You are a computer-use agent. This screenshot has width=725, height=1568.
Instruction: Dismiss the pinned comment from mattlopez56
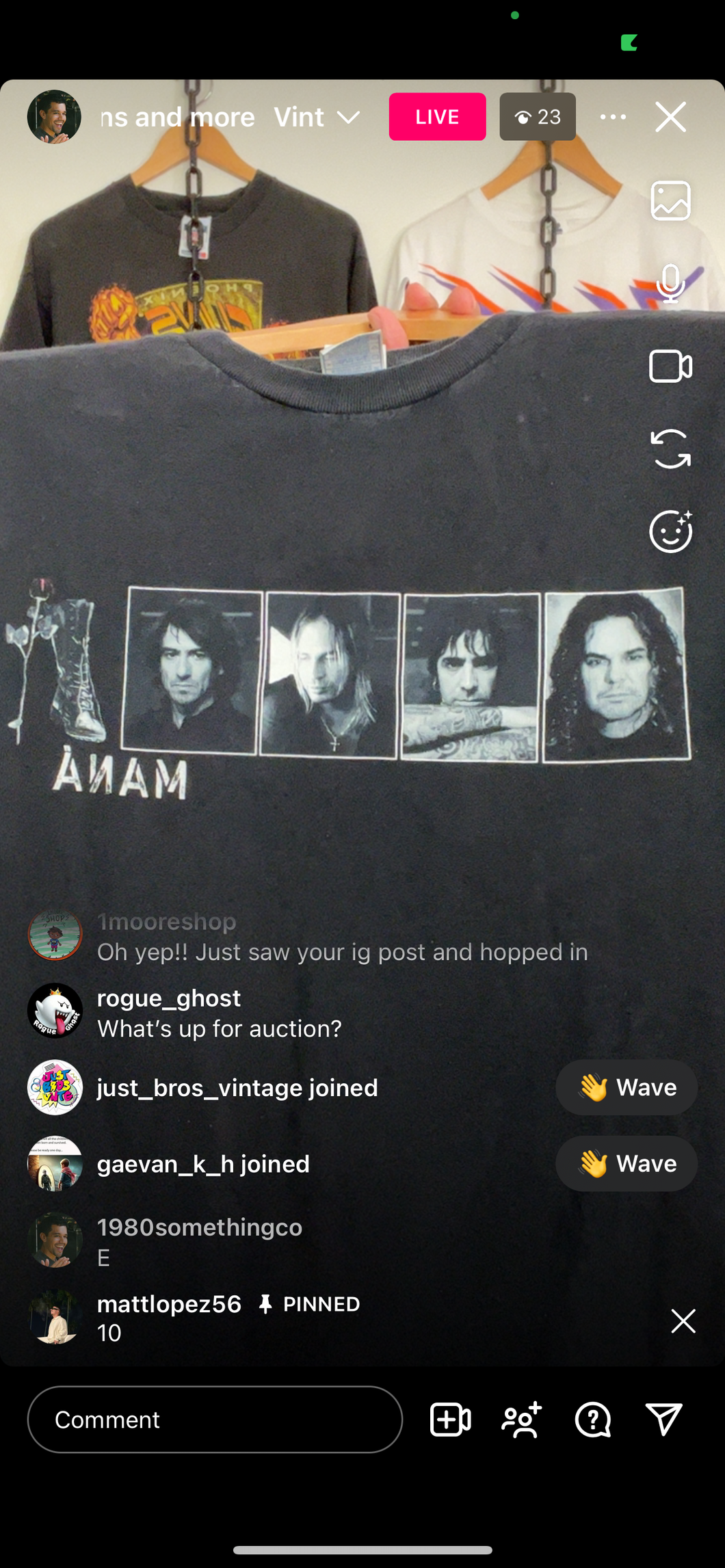(x=683, y=1320)
